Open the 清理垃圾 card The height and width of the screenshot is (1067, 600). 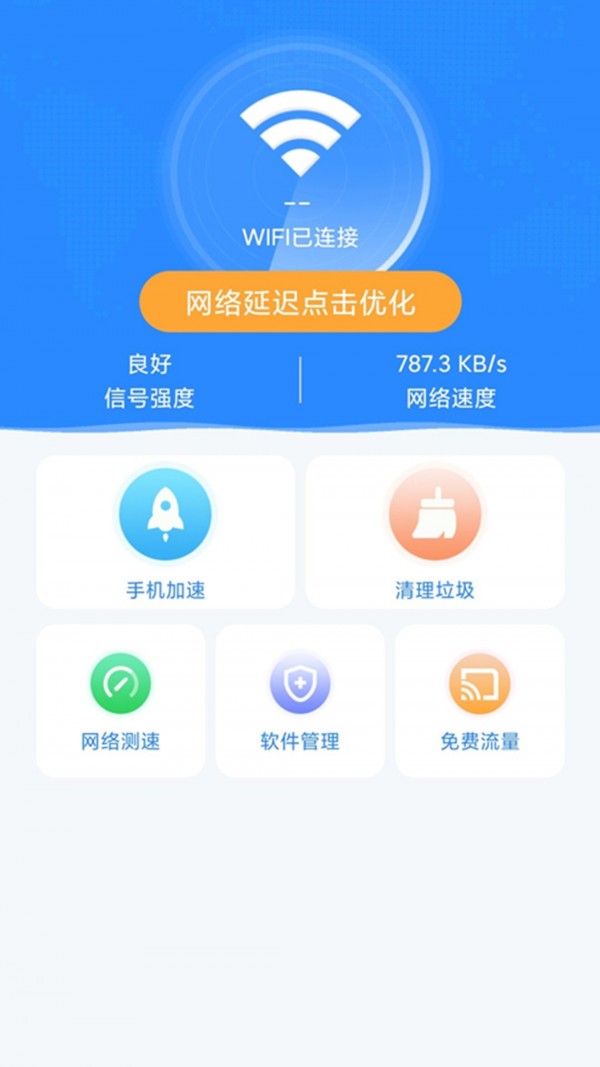click(x=434, y=532)
